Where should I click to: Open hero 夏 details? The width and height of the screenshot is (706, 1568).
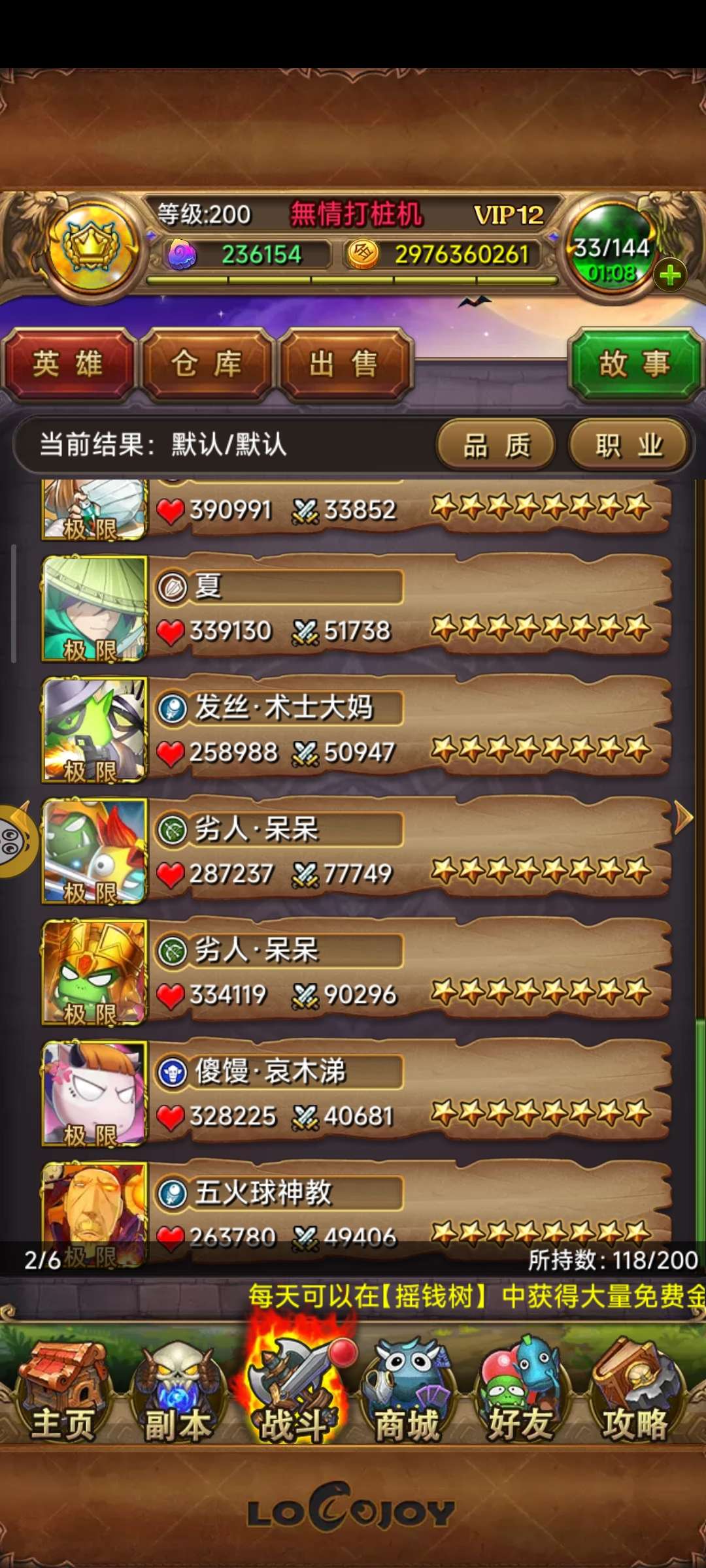click(x=356, y=609)
